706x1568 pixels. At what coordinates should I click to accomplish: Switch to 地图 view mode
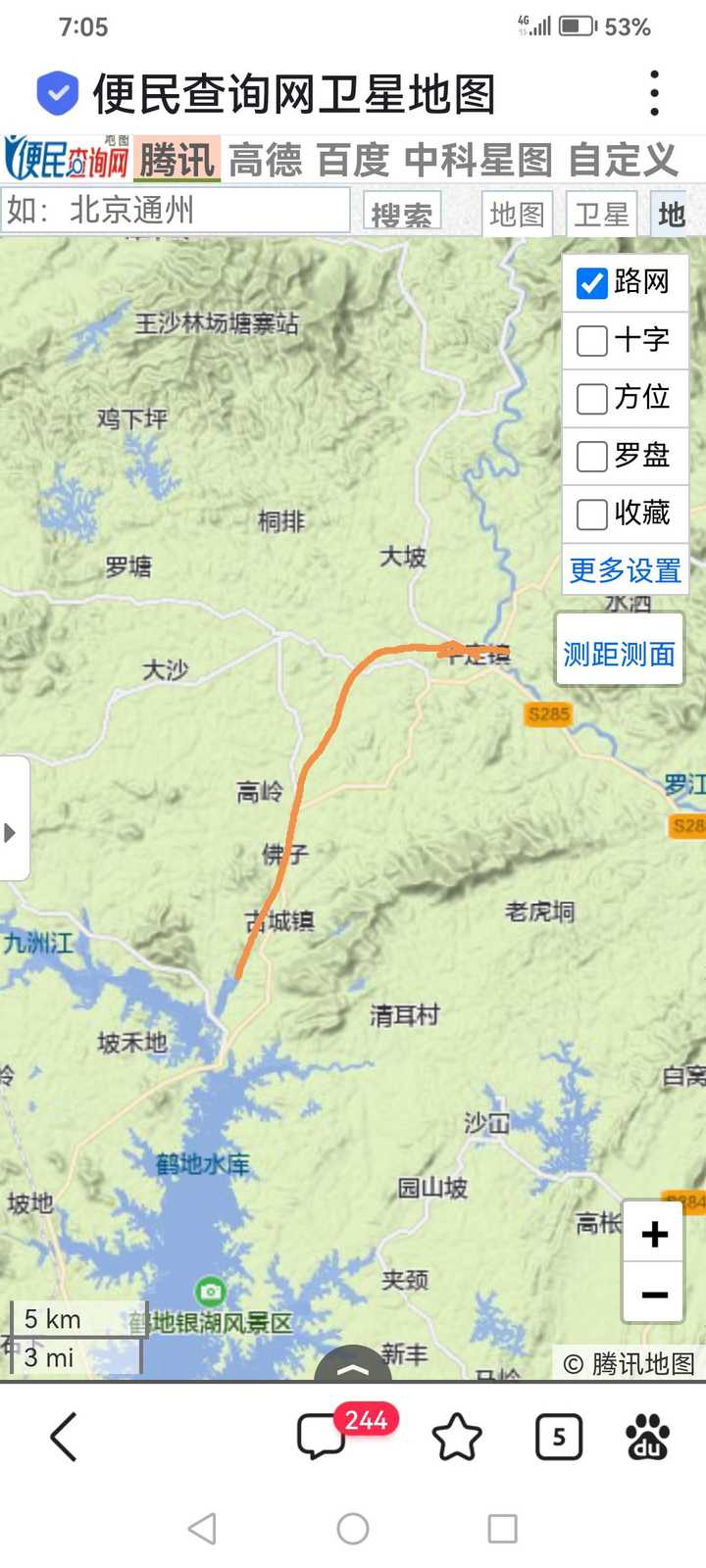(517, 214)
